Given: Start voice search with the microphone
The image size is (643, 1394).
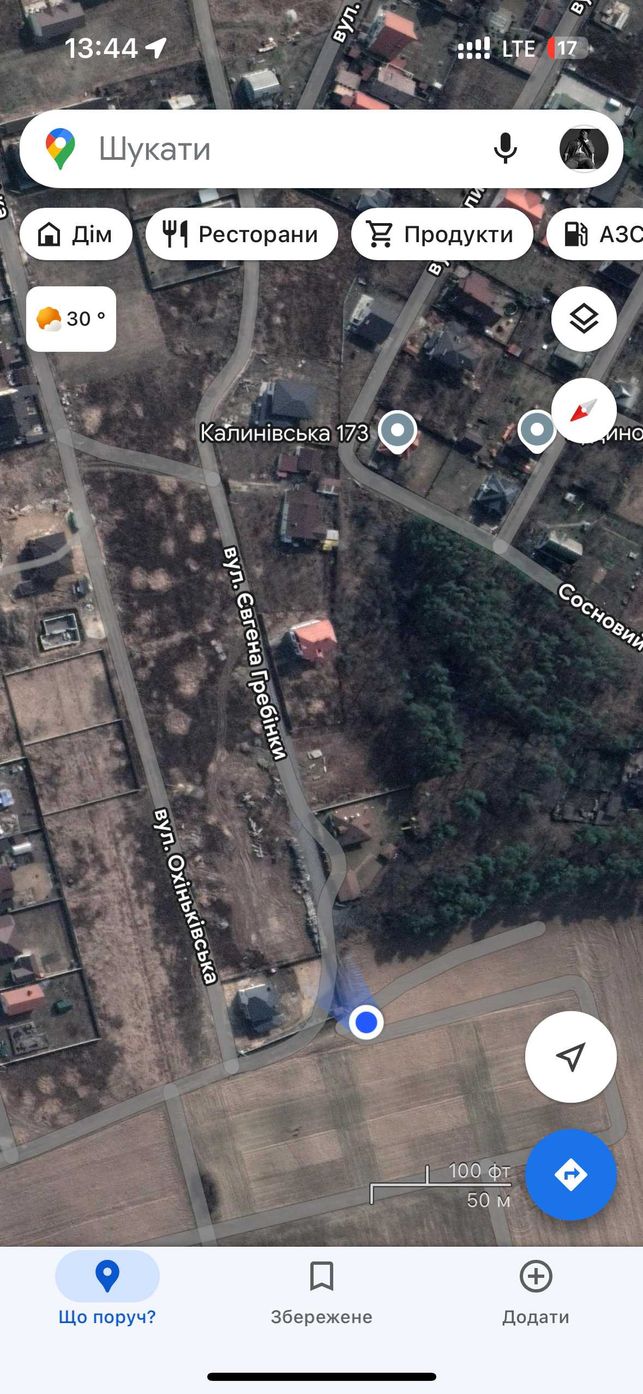Looking at the screenshot, I should pos(506,149).
